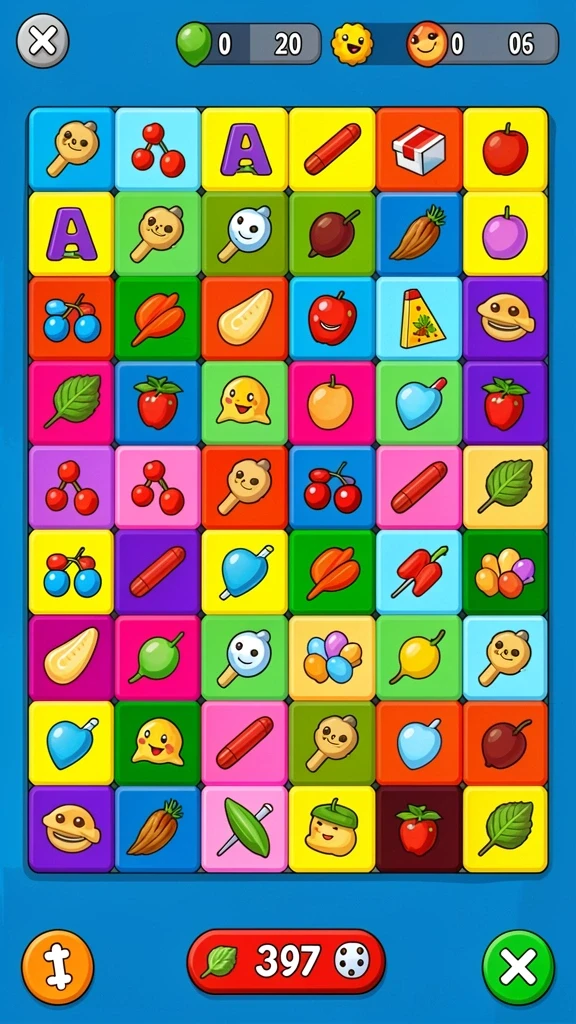This screenshot has width=576, height=1024.
Task: Pick the yellow lemon on the green tile
Action: (x=419, y=658)
